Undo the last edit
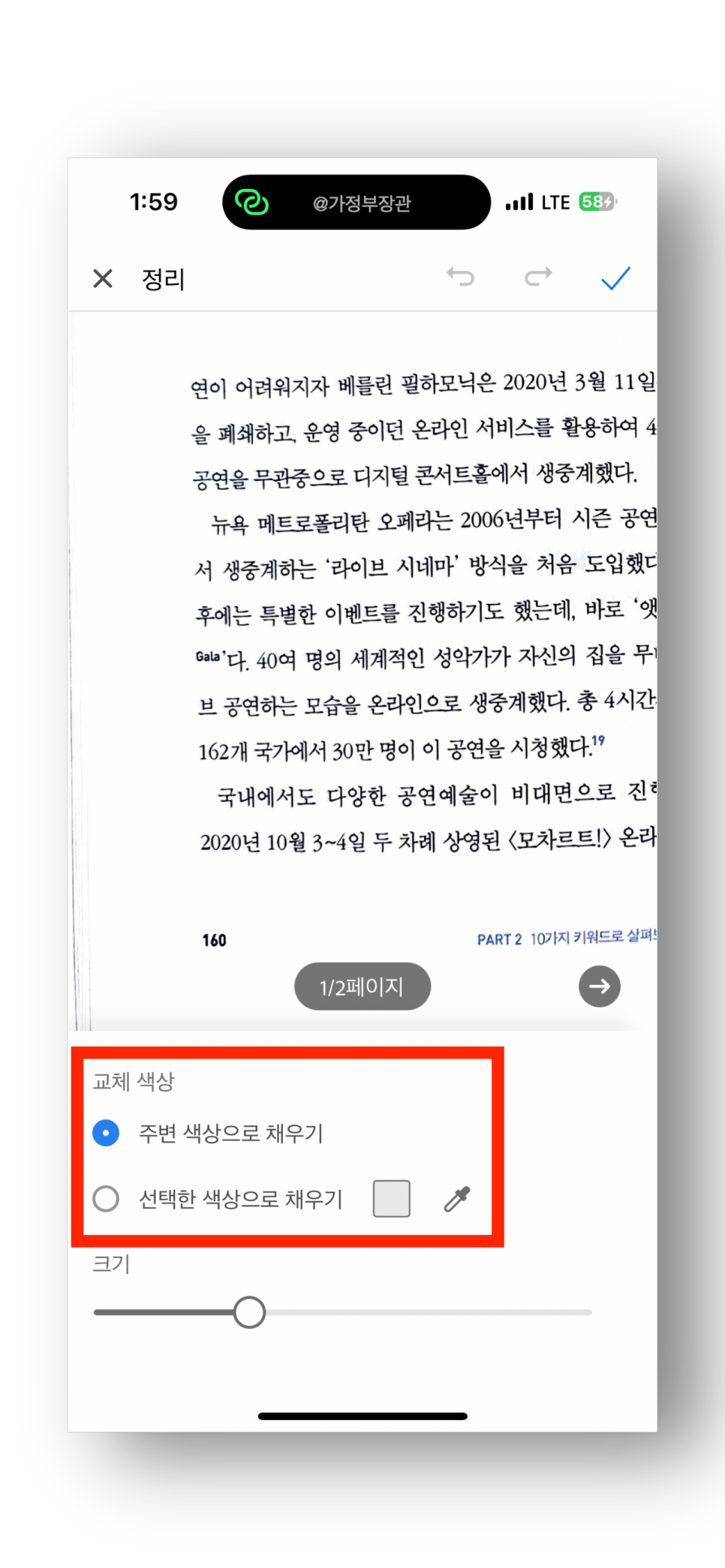The height and width of the screenshot is (1568, 725). pyautogui.click(x=460, y=277)
